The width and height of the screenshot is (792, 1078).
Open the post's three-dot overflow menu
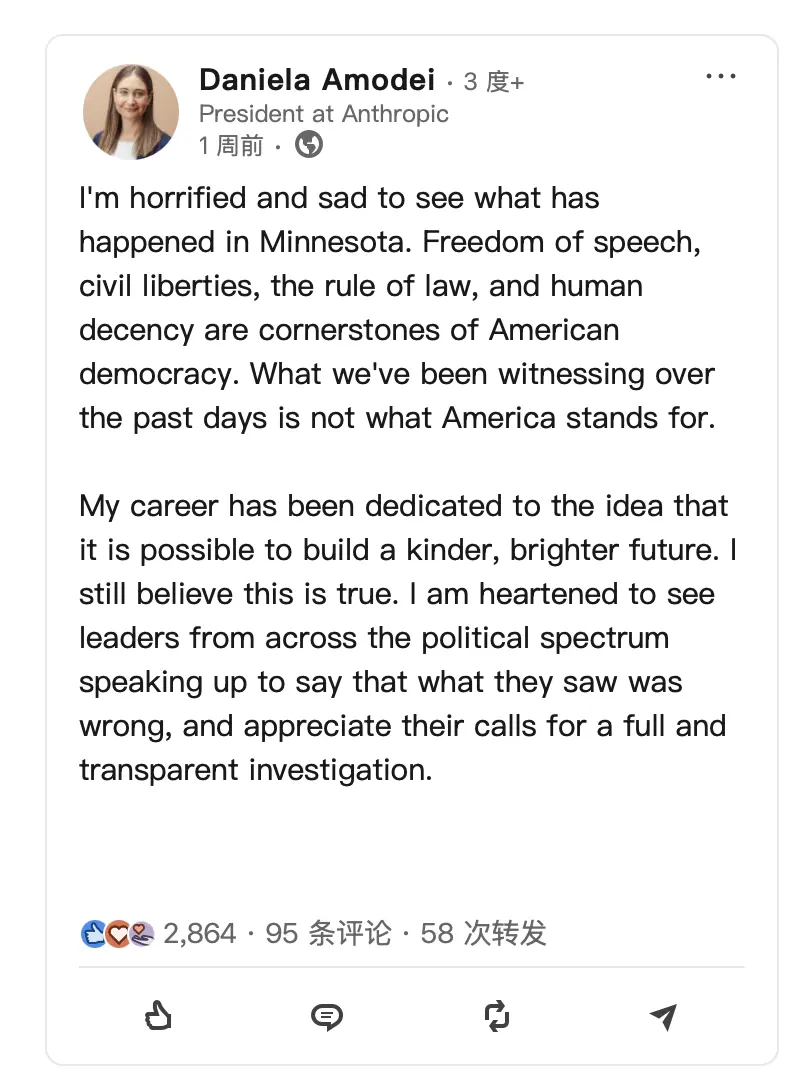click(720, 77)
